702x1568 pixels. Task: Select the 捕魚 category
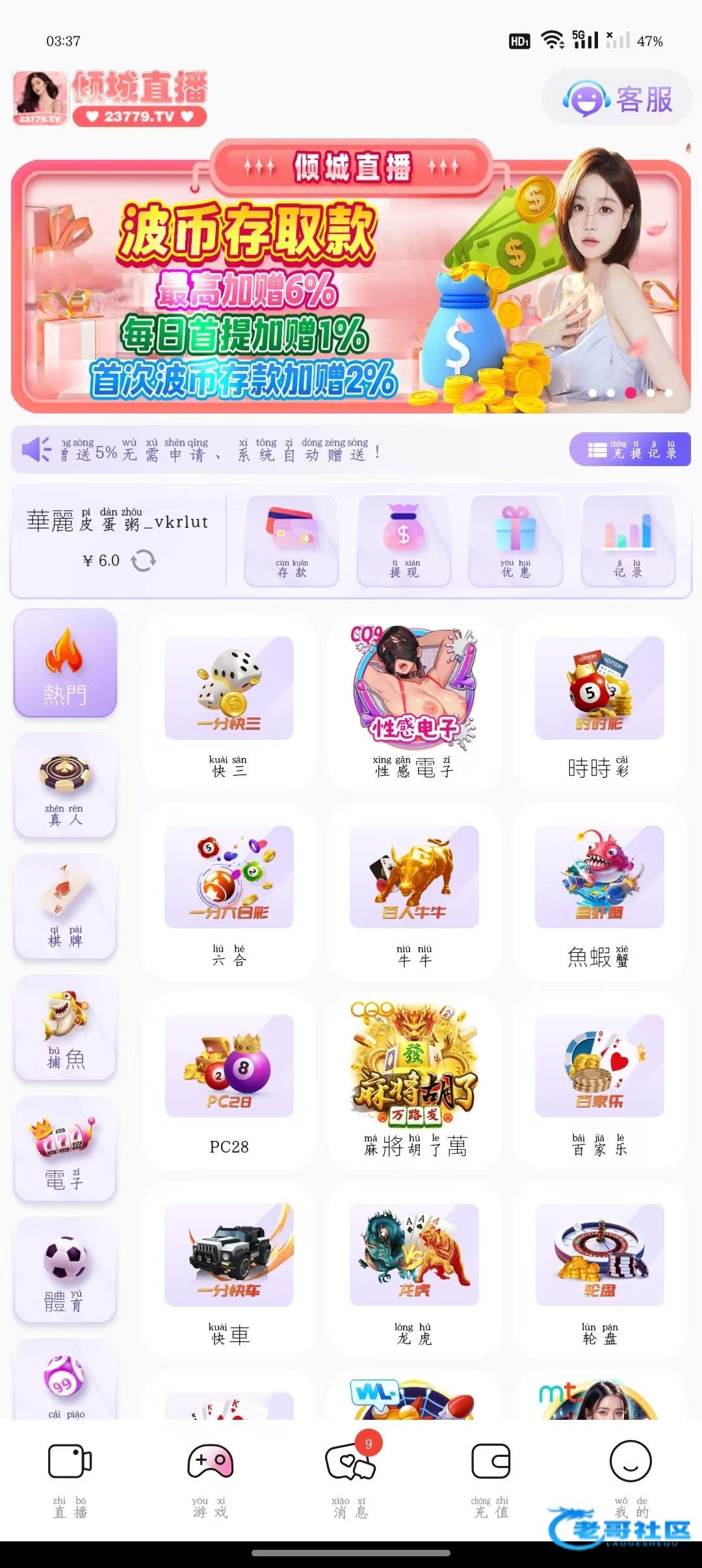[x=65, y=1028]
